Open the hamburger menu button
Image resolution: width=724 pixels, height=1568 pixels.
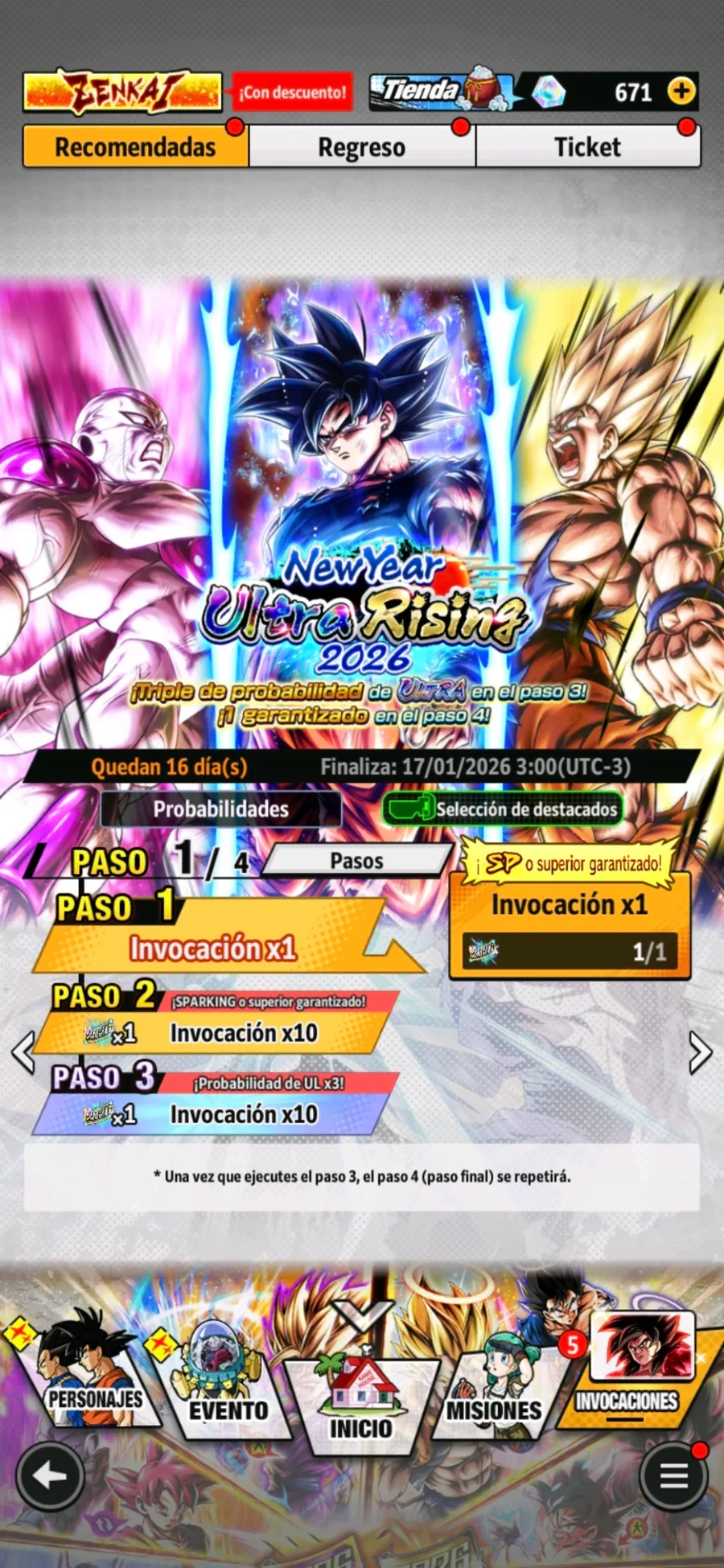pos(673,1476)
